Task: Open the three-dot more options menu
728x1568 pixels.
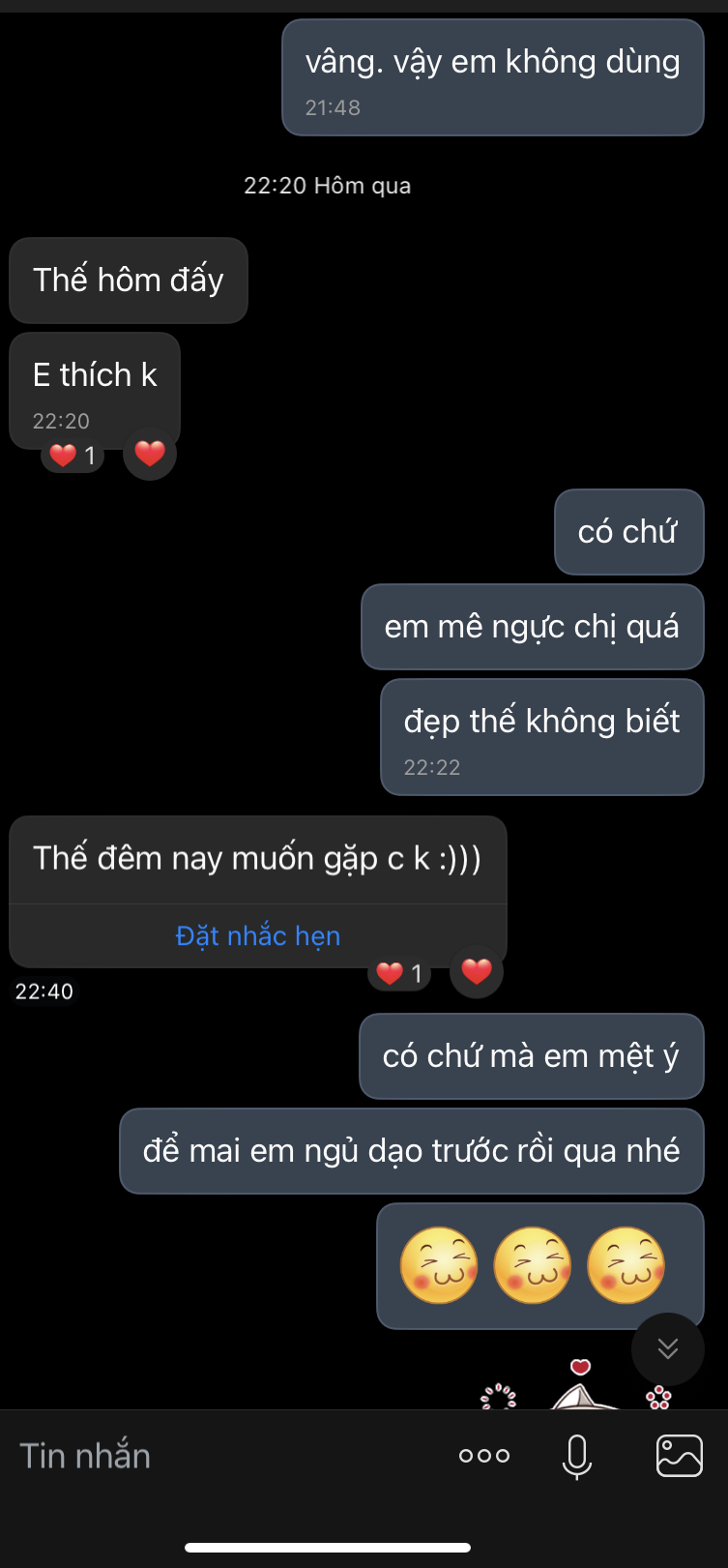Action: [x=483, y=1456]
